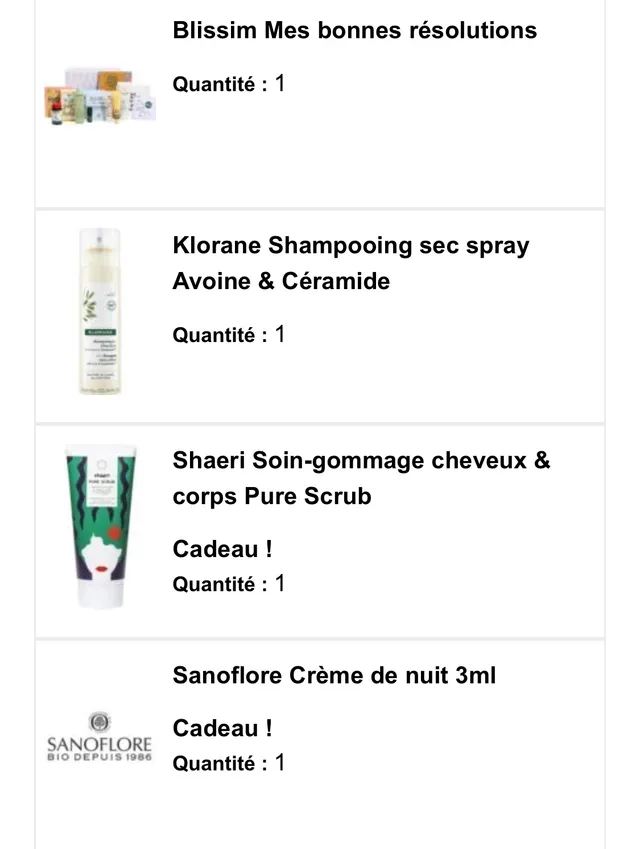Select the Shaeri Soin-gommage Pure Scrub item
The width and height of the screenshot is (640, 849).
point(361,478)
